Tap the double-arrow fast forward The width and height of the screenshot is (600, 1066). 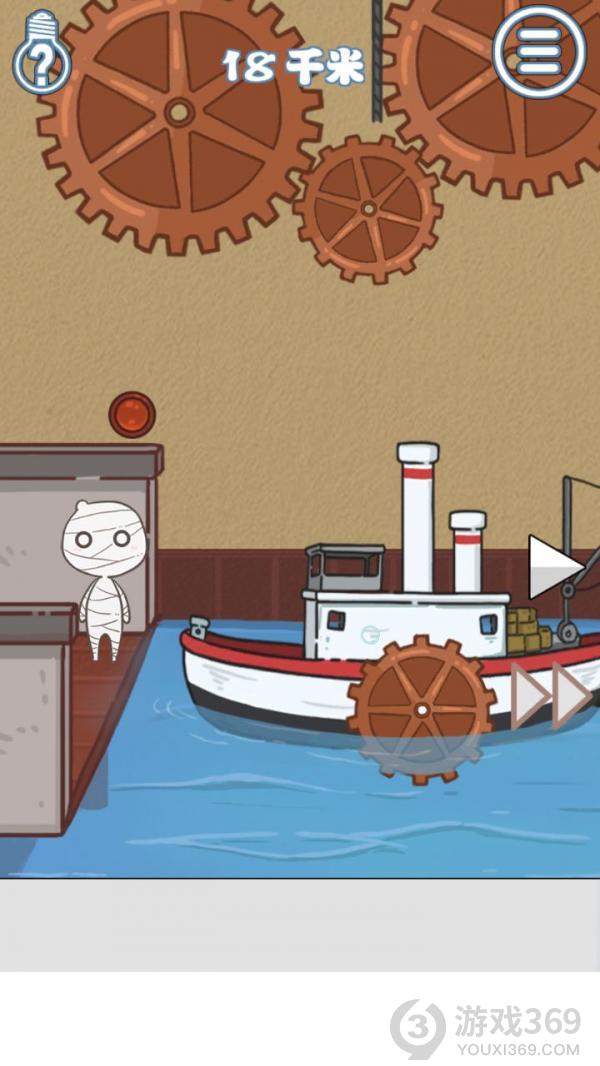pyautogui.click(x=552, y=694)
